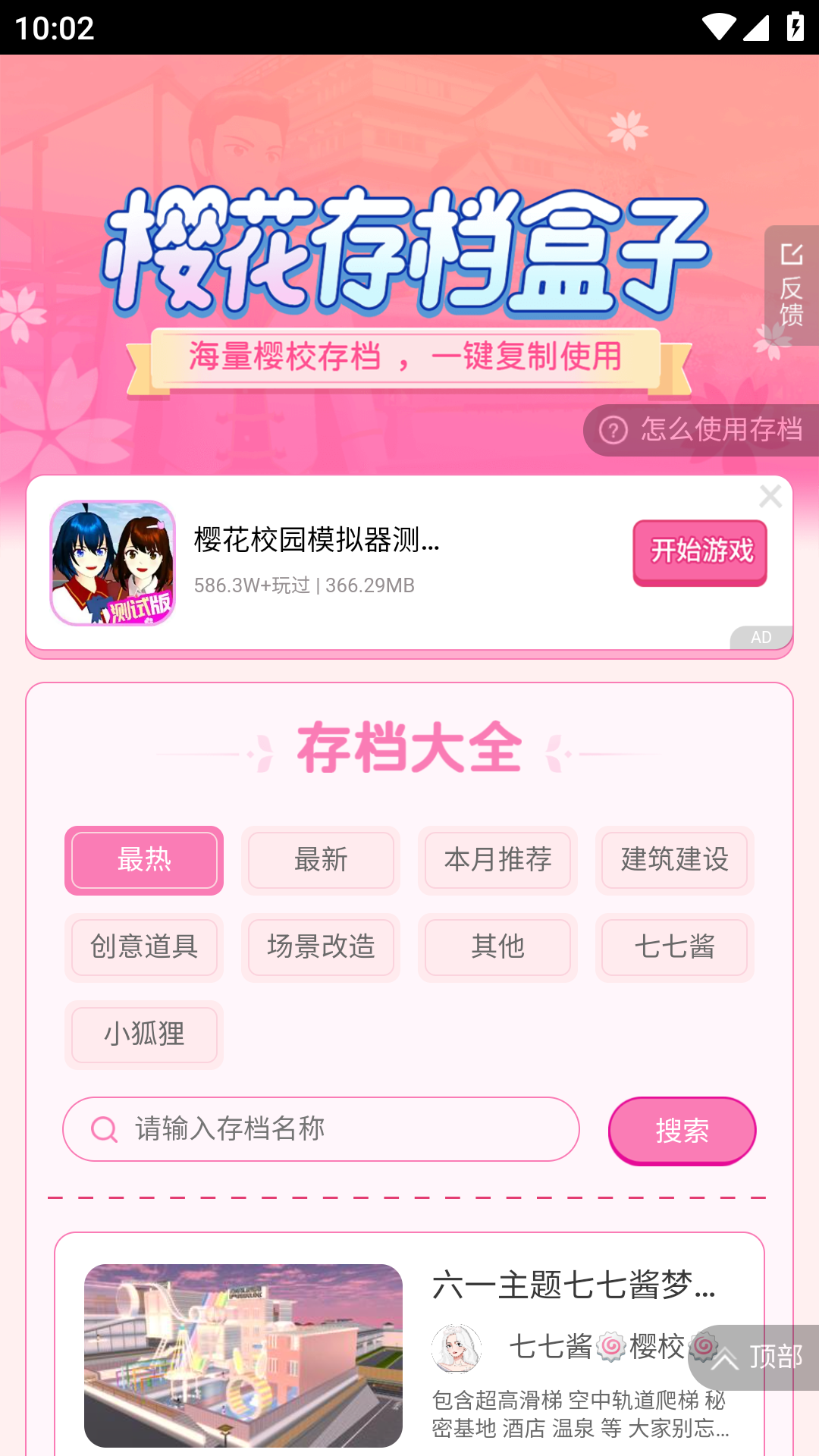Enable the 本月推荐 archive filter

point(497,860)
